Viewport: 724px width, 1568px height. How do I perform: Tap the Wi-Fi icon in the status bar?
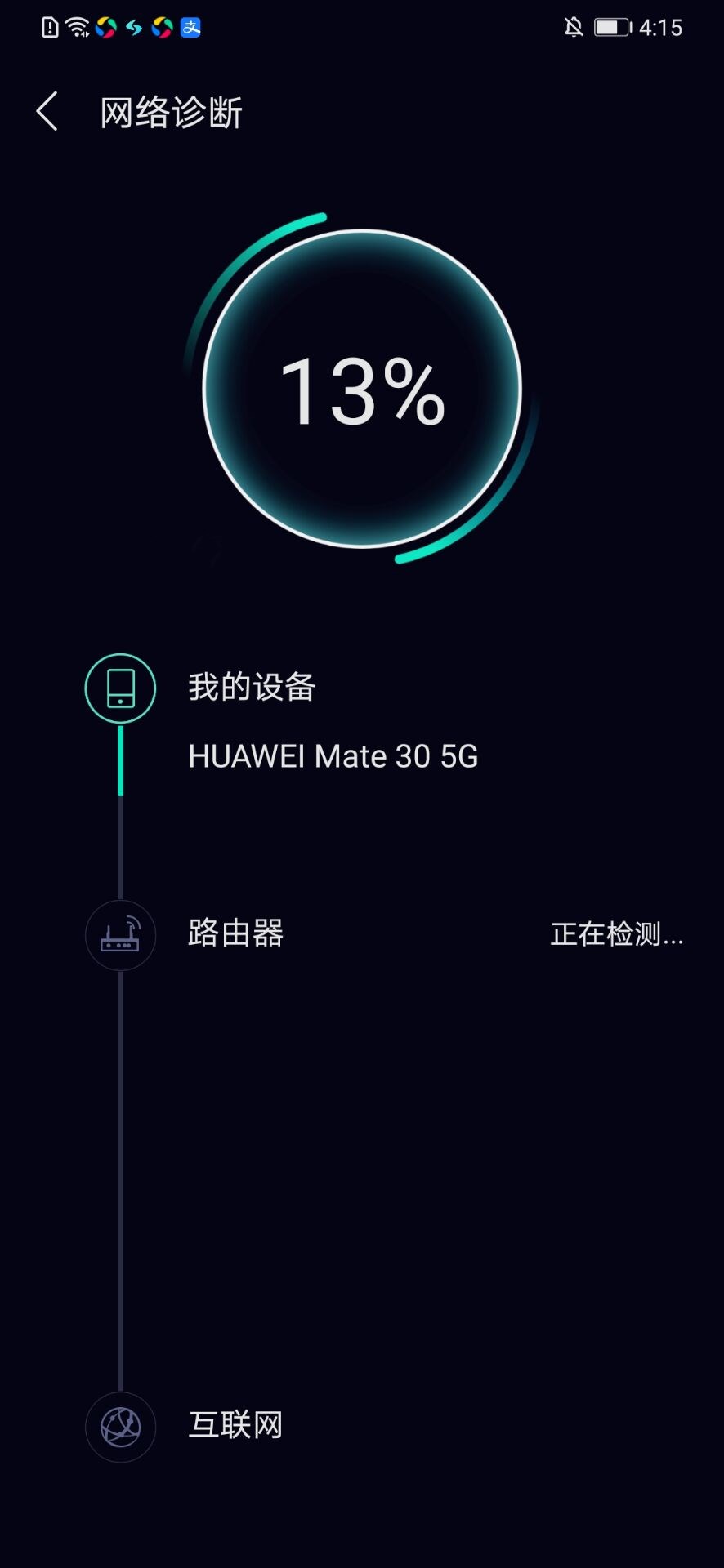(77, 25)
